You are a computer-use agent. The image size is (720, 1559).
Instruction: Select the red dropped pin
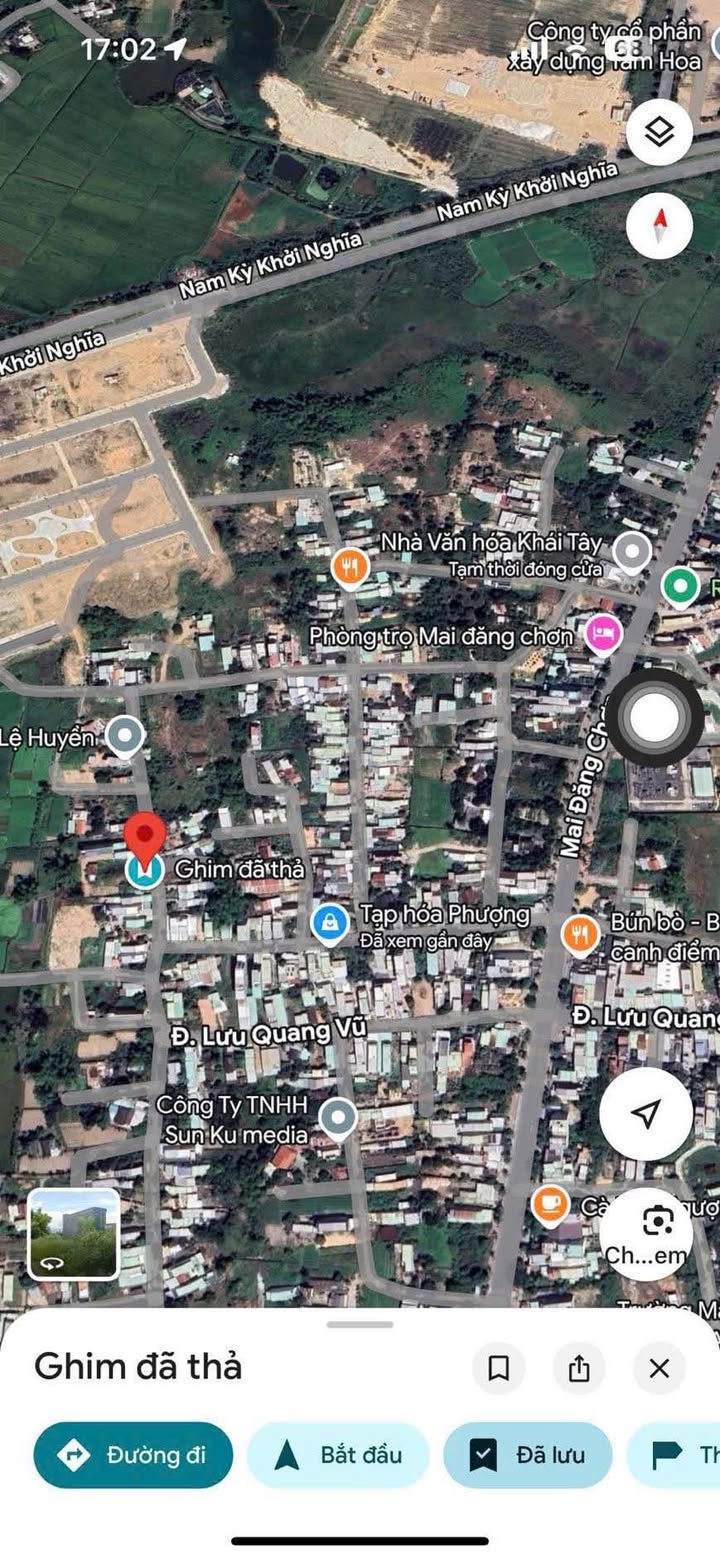146,841
